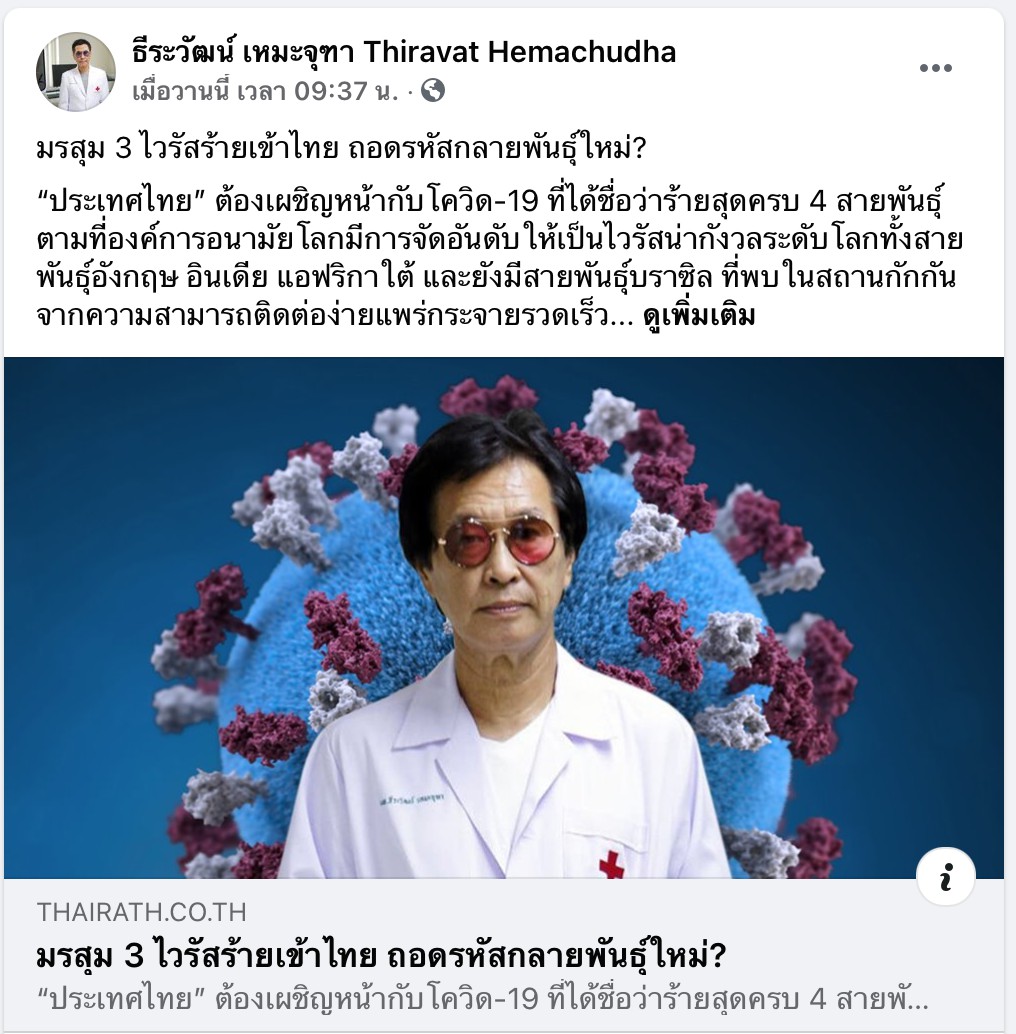This screenshot has width=1016, height=1034.
Task: Open the post's three-dot options menu
Action: point(935,68)
